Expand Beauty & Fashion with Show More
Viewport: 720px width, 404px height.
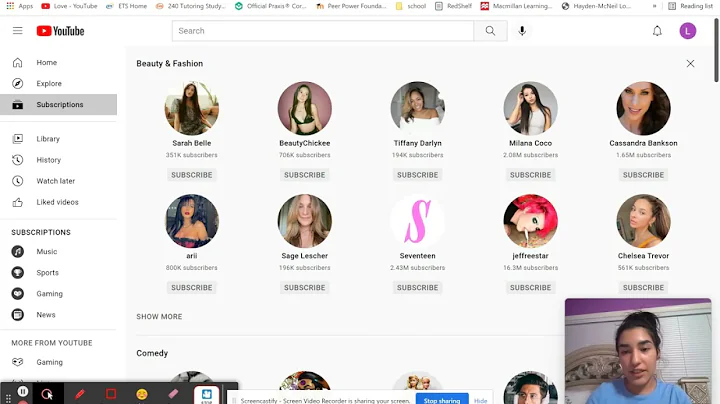(x=159, y=316)
